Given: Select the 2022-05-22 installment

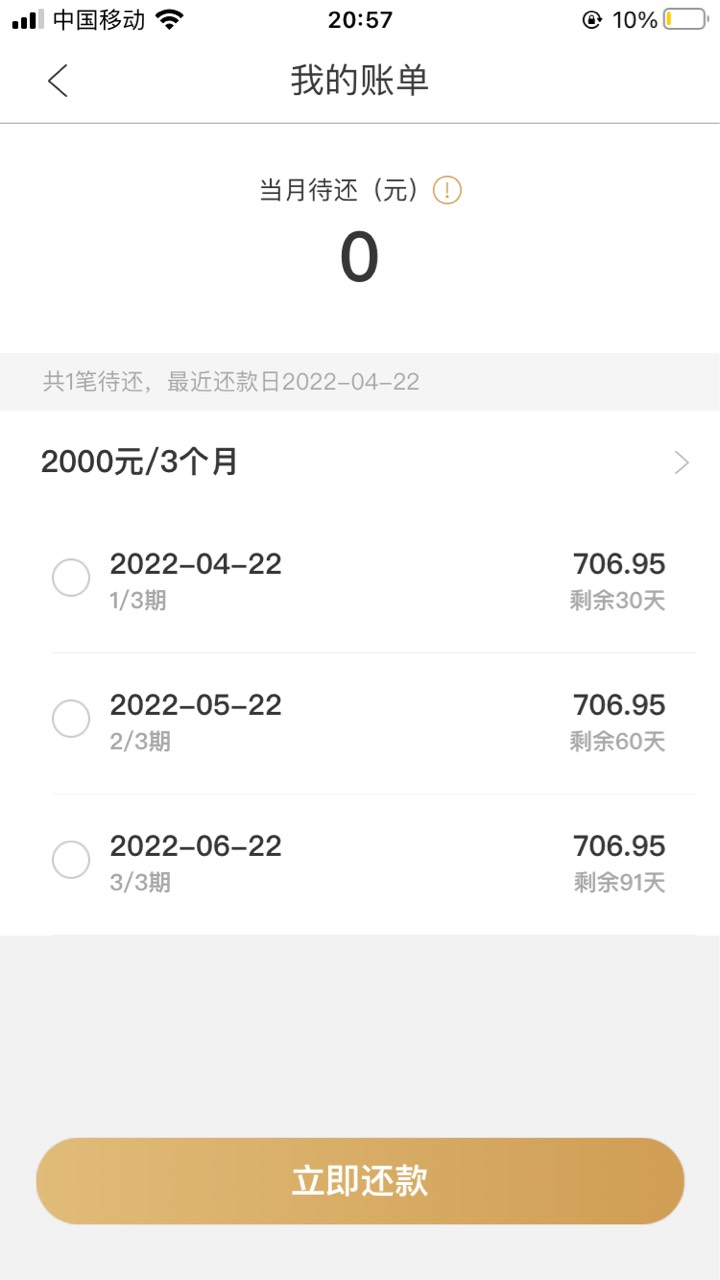Looking at the screenshot, I should pos(71,718).
